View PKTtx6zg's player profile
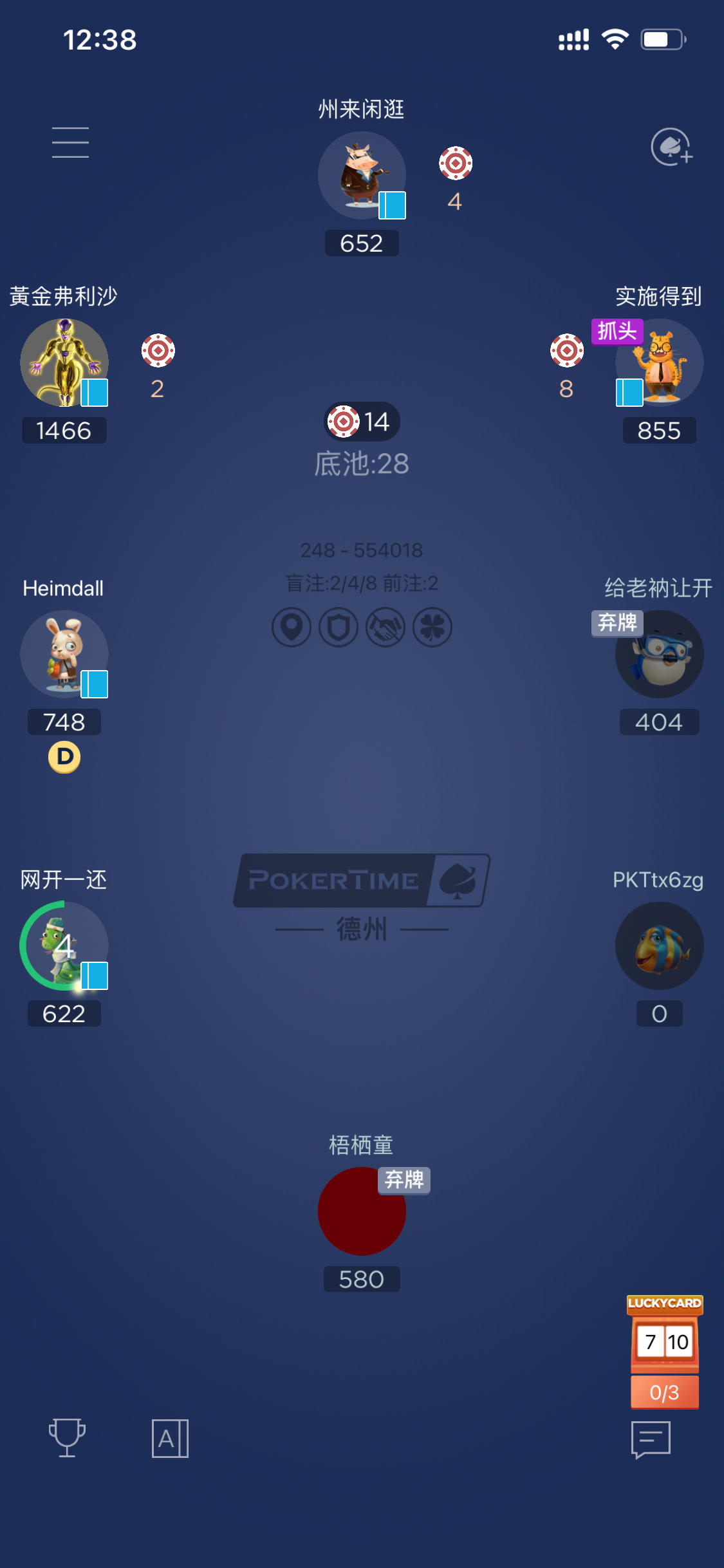The image size is (724, 1568). (660, 946)
